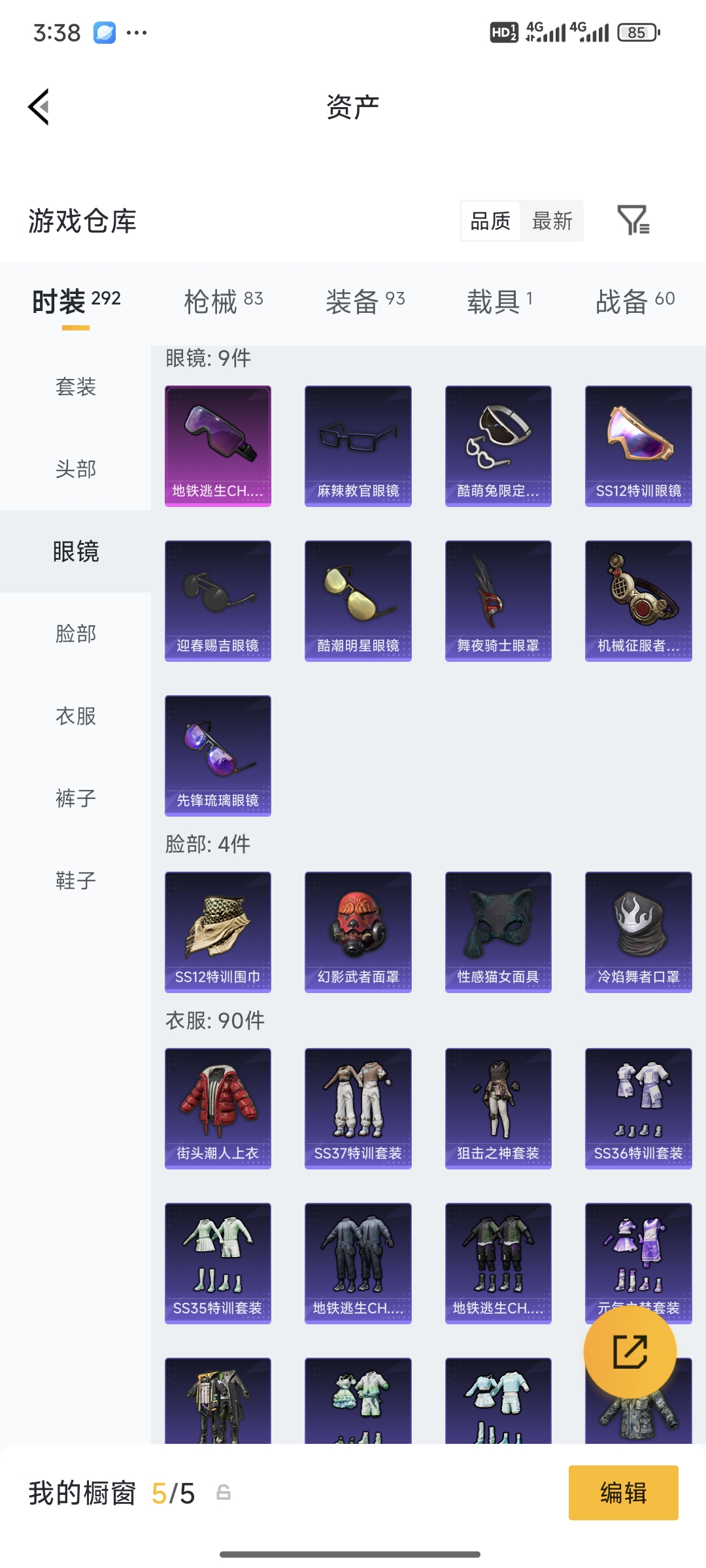This screenshot has width=706, height=1568.
Task: Switch sorting to 品质
Action: 490,221
